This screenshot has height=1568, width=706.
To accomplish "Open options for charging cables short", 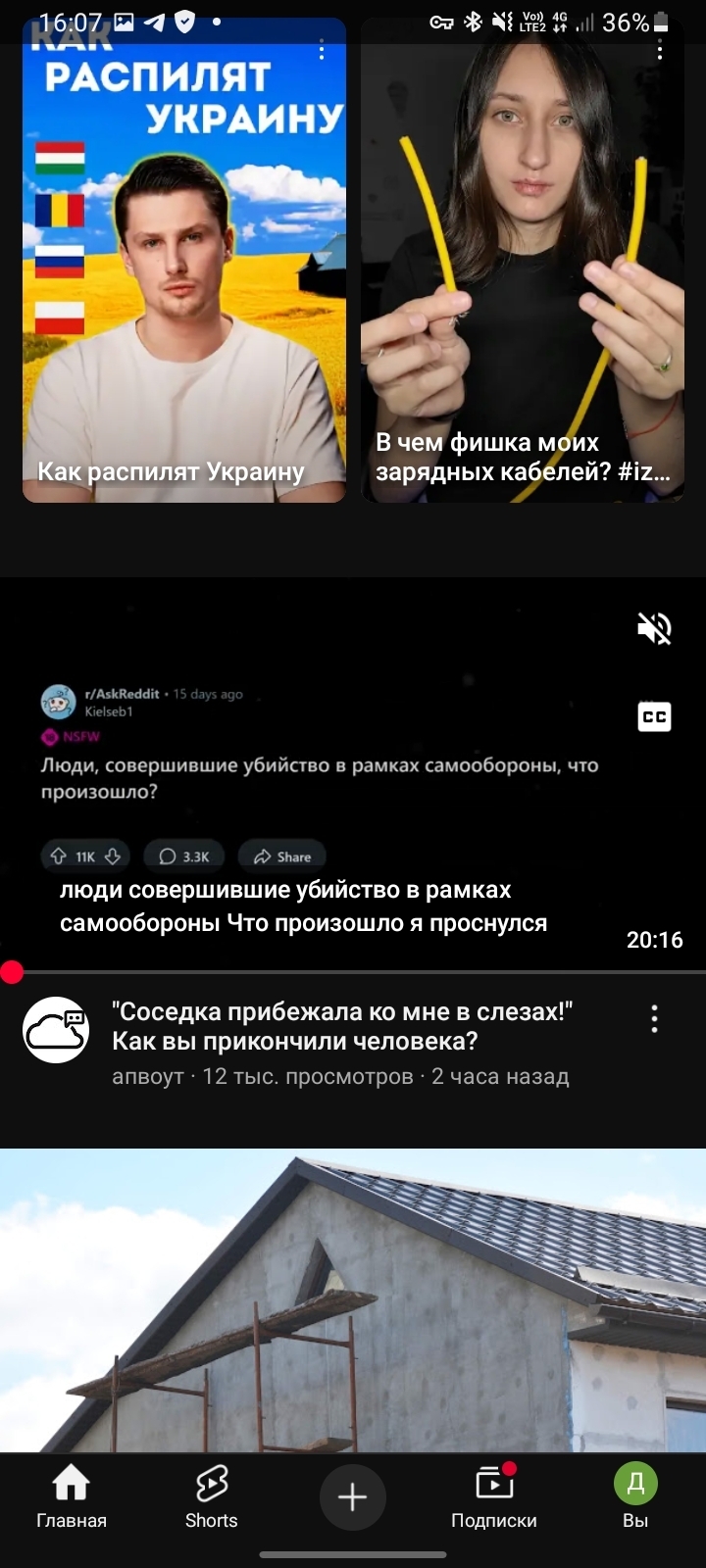I will coord(660,50).
